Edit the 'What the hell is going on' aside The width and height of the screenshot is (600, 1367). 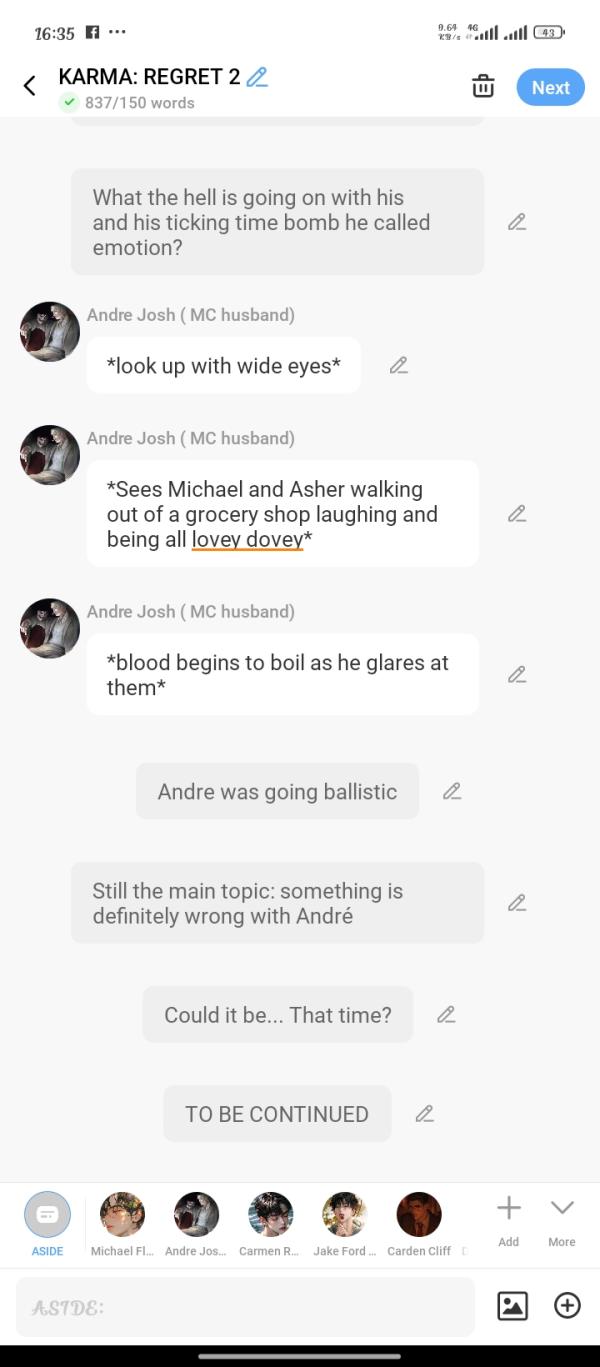(517, 222)
